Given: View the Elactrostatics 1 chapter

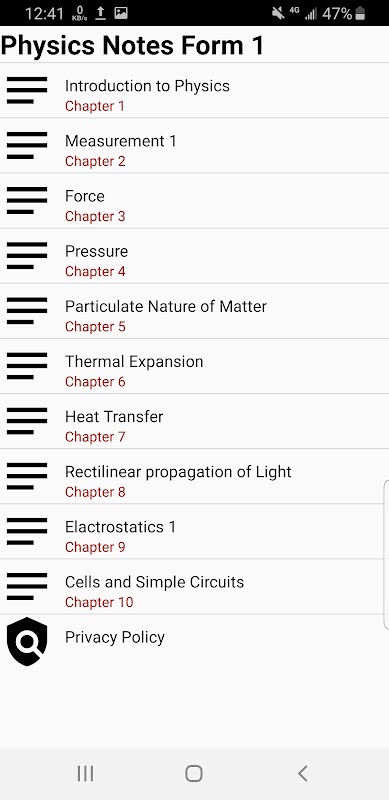Looking at the screenshot, I should (x=194, y=531).
